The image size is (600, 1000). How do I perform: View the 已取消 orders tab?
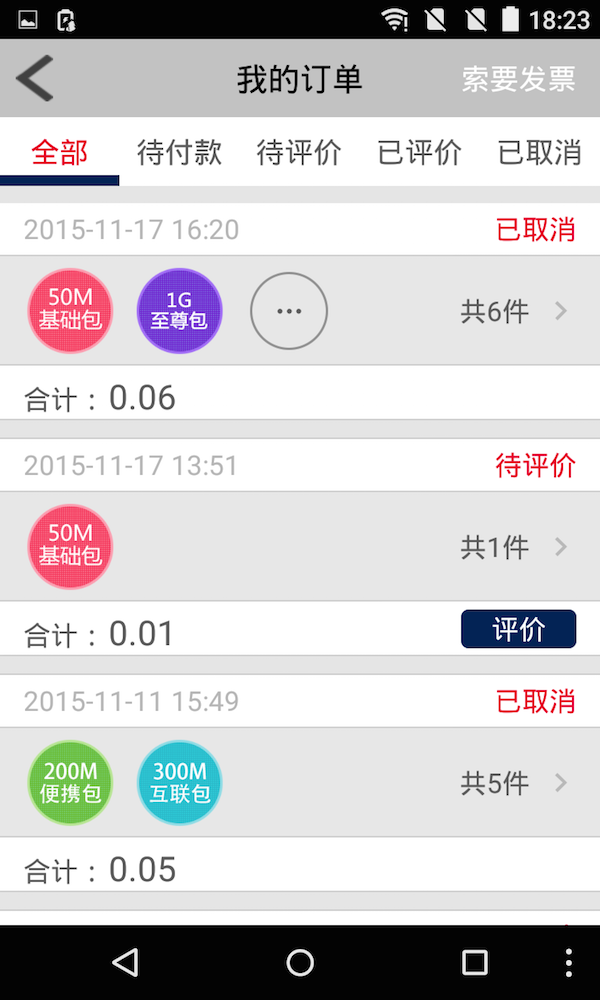[x=539, y=153]
